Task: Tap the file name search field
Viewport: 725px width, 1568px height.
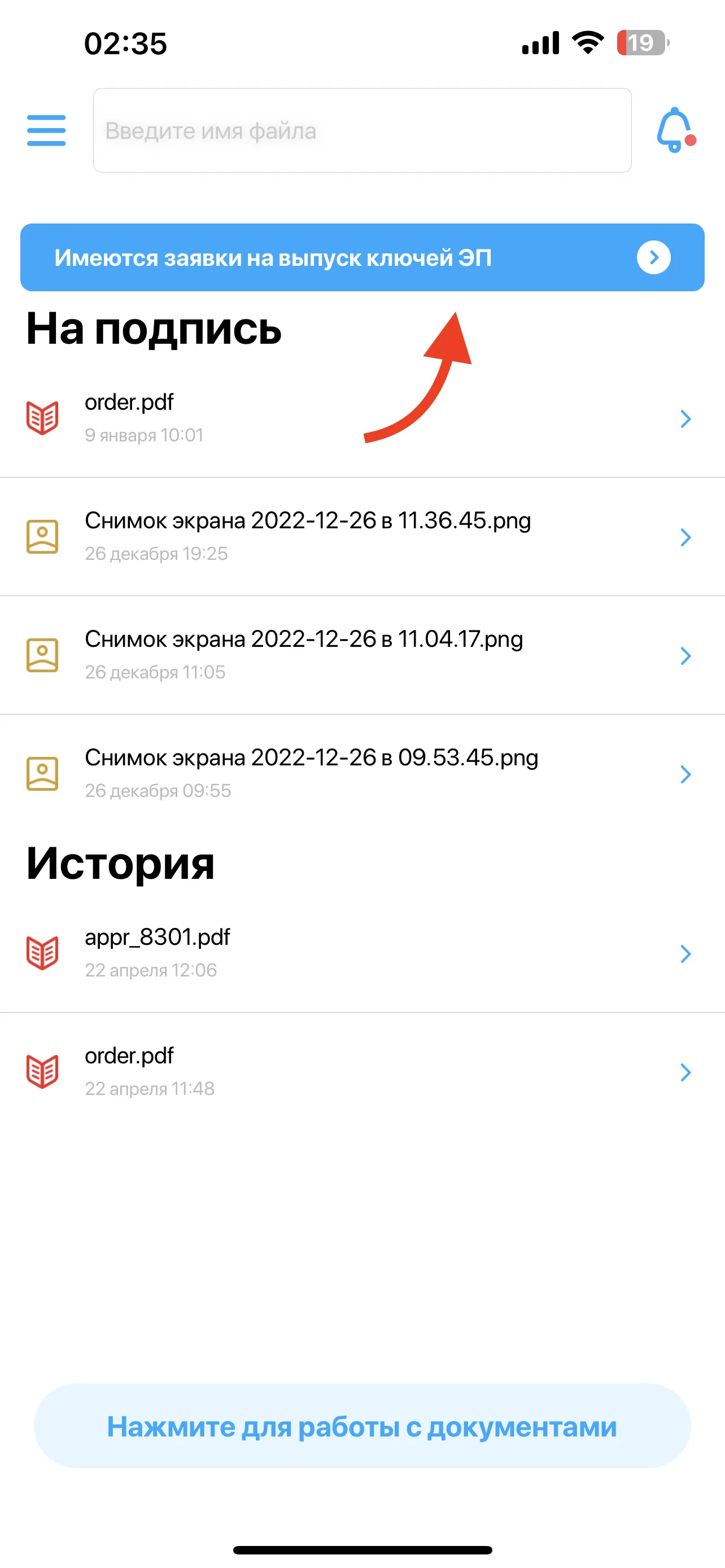Action: [x=362, y=130]
